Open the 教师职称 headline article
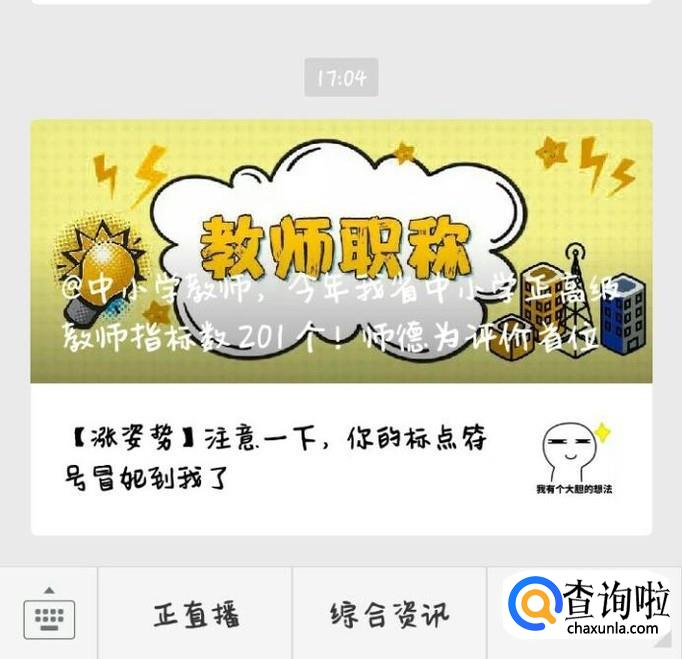682x659 pixels. 341,252
